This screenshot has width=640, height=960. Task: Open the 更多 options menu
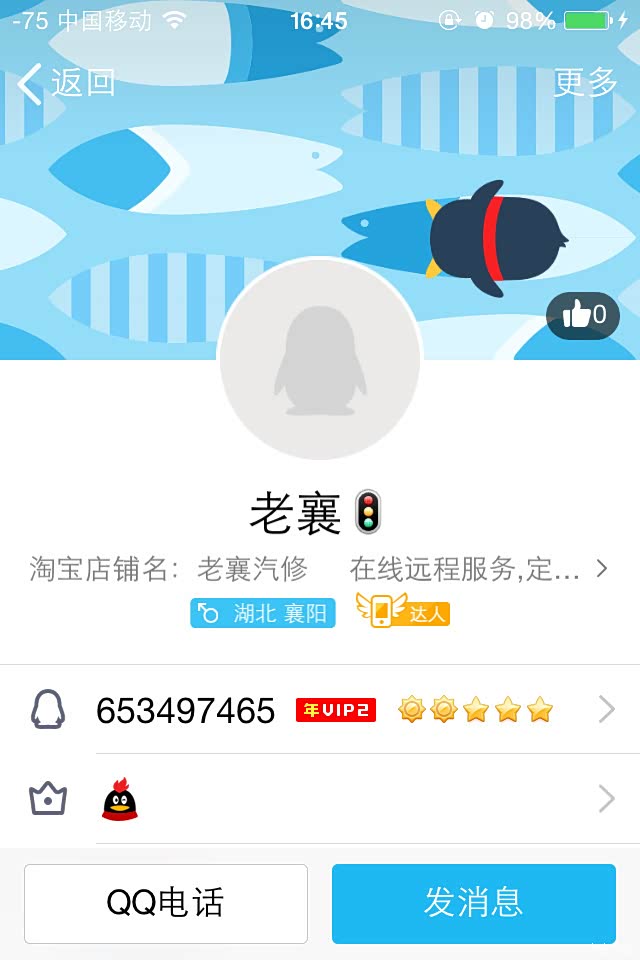click(586, 83)
